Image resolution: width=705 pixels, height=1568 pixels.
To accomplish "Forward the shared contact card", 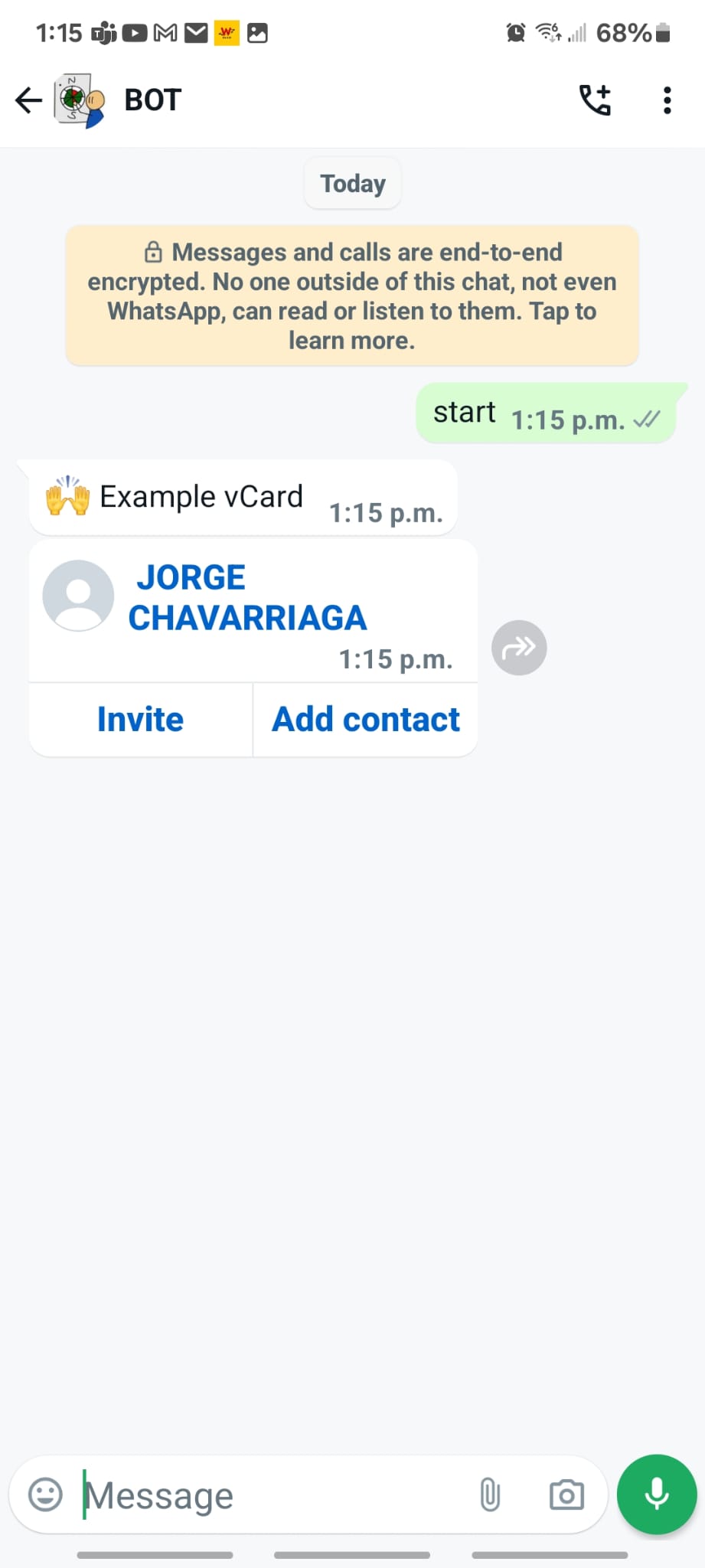I will [x=519, y=648].
